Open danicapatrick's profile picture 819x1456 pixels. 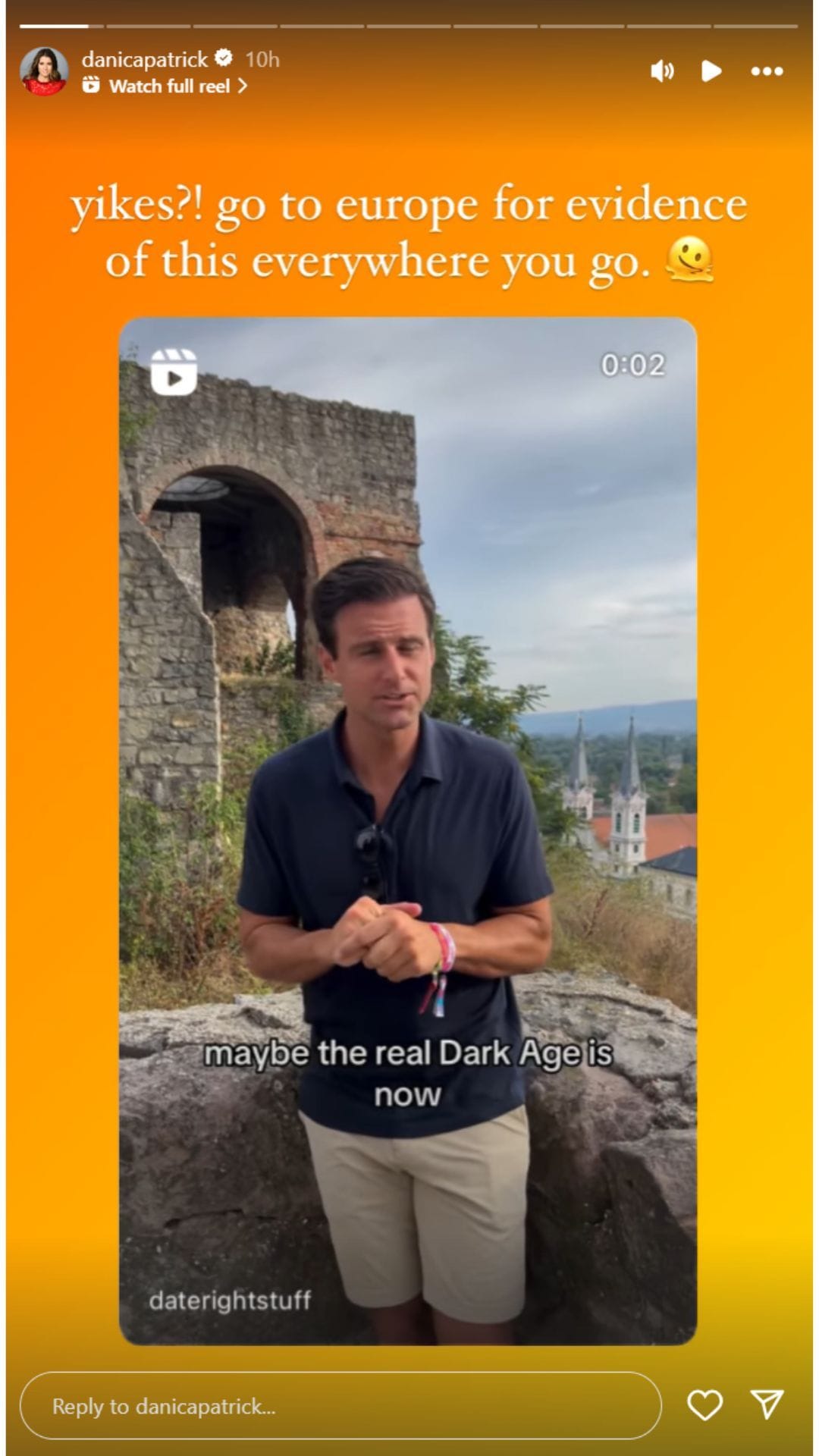click(44, 71)
